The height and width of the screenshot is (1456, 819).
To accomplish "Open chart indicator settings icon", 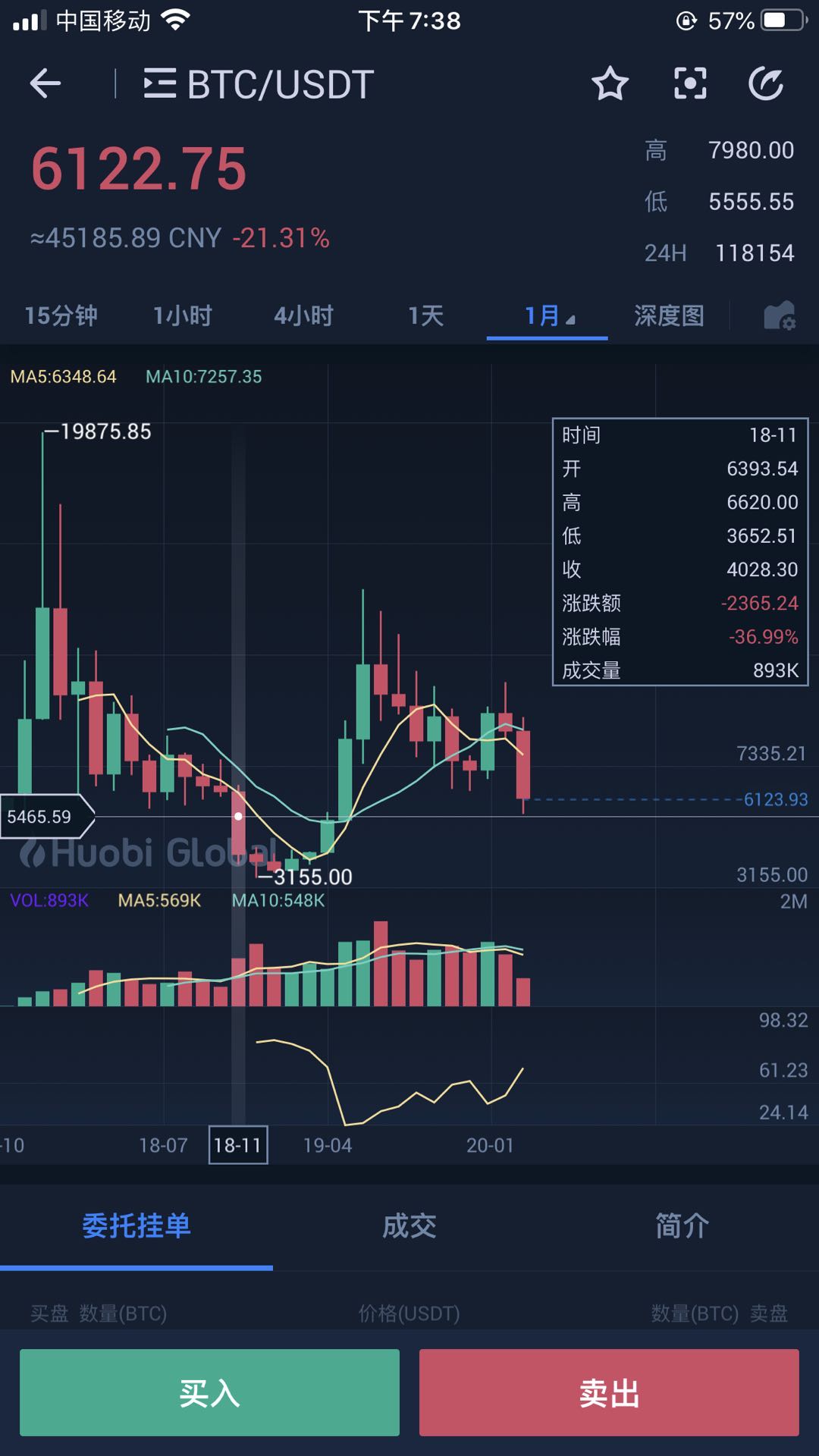I will [779, 315].
